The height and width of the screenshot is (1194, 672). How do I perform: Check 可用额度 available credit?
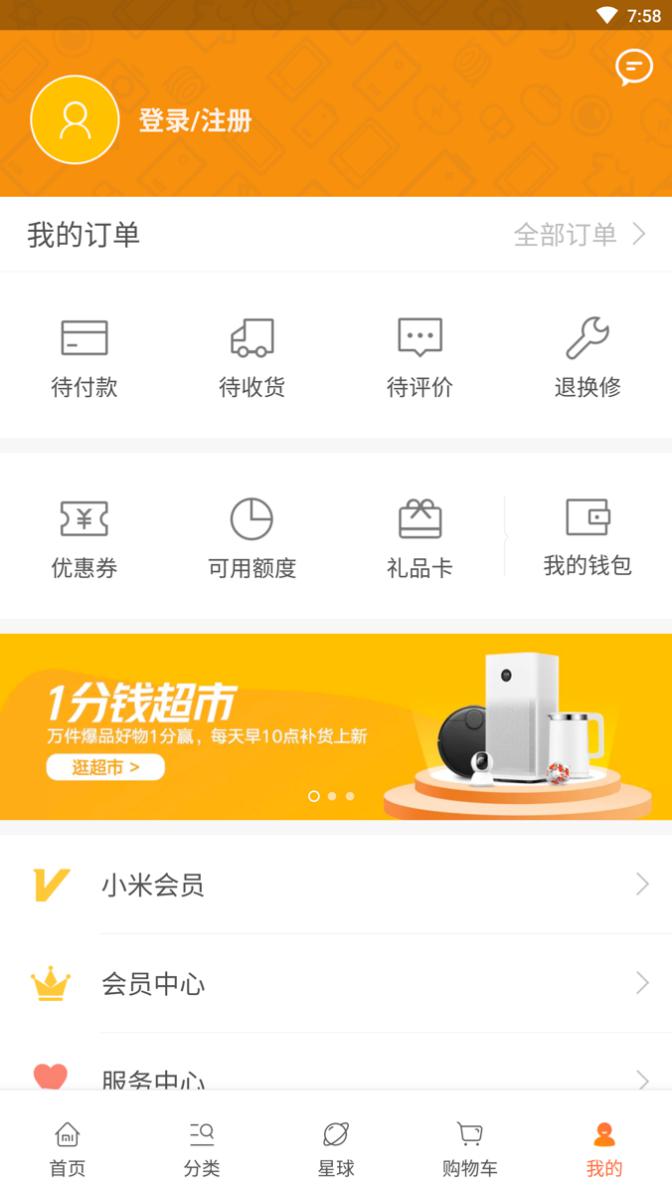tap(252, 538)
